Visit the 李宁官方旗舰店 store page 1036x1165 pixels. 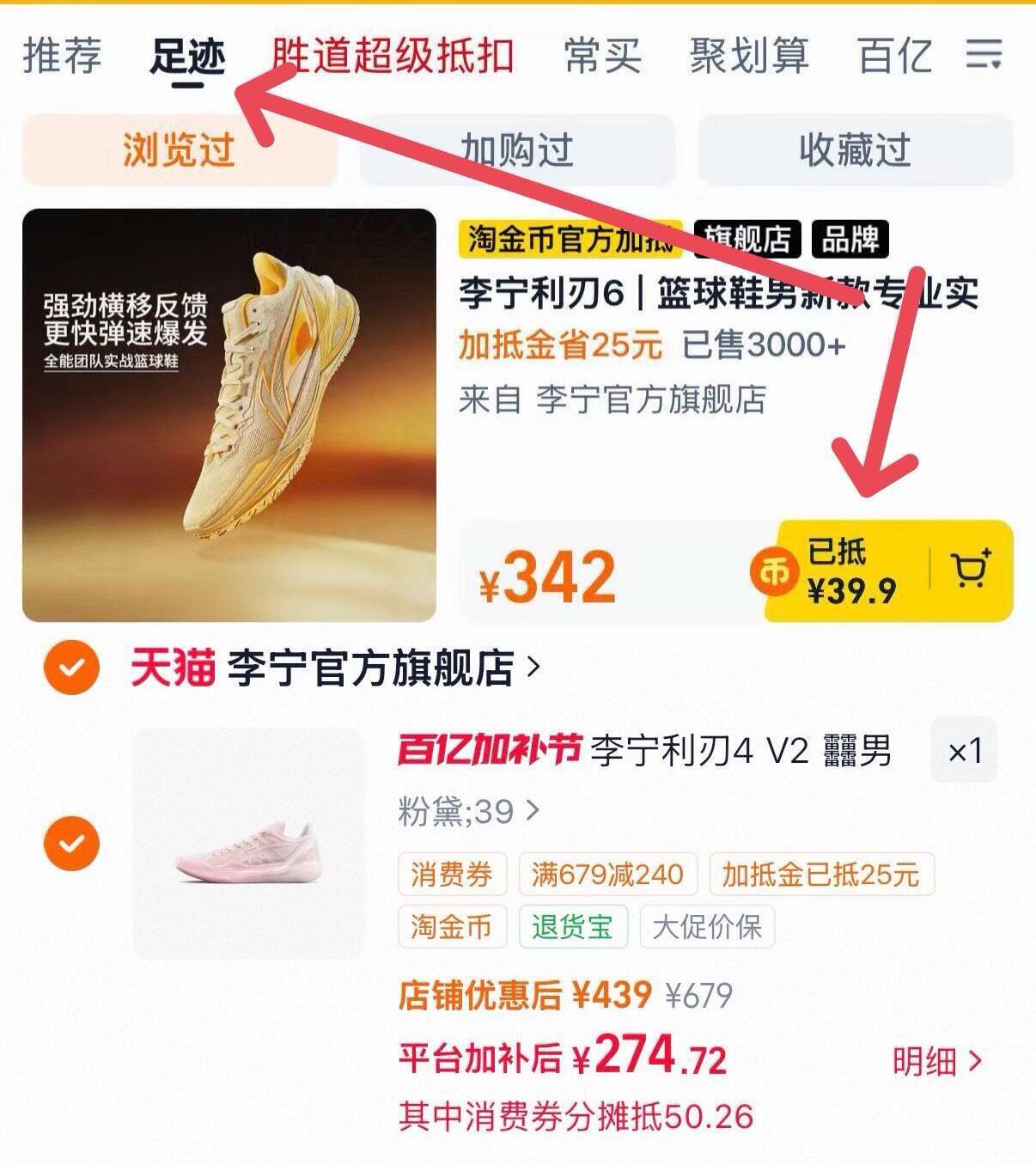(x=369, y=668)
